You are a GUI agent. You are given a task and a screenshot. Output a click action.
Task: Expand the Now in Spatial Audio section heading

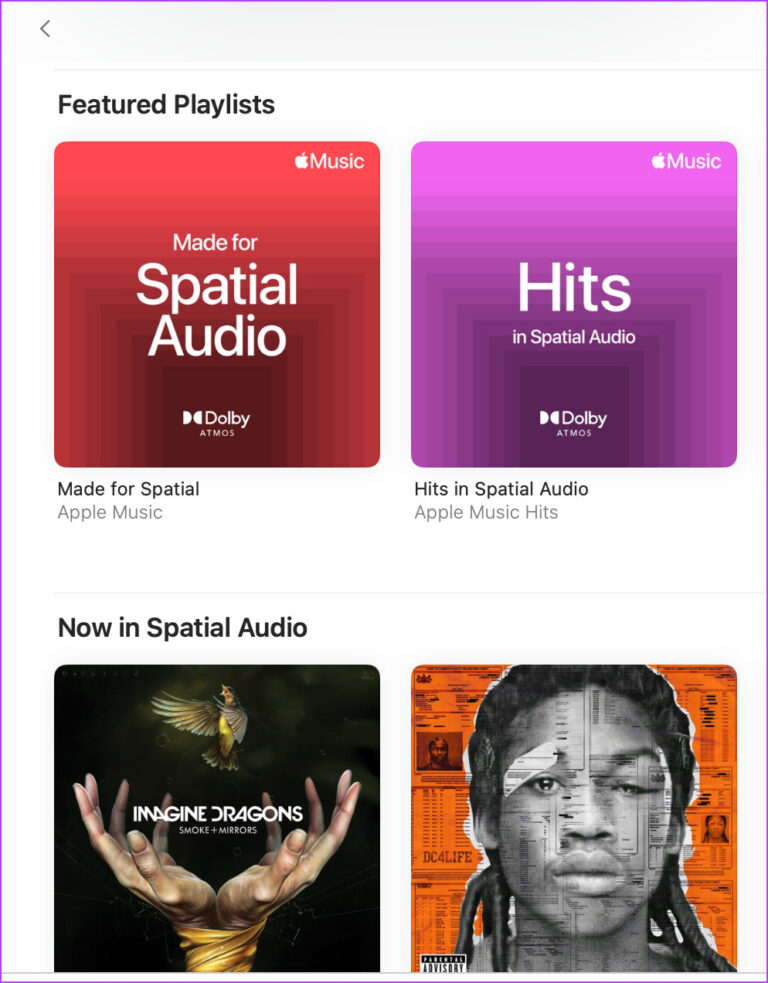tap(183, 627)
